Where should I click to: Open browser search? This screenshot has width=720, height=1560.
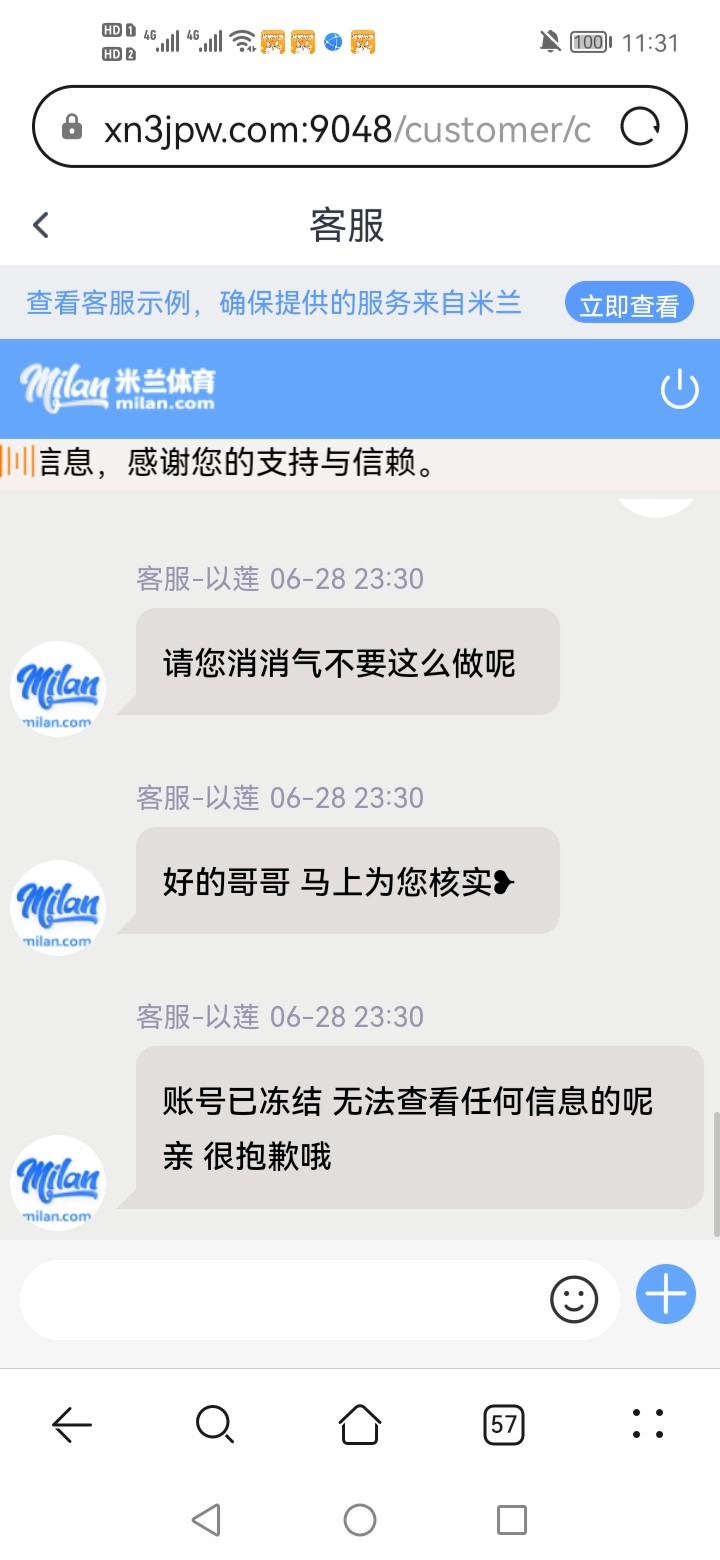(215, 1423)
